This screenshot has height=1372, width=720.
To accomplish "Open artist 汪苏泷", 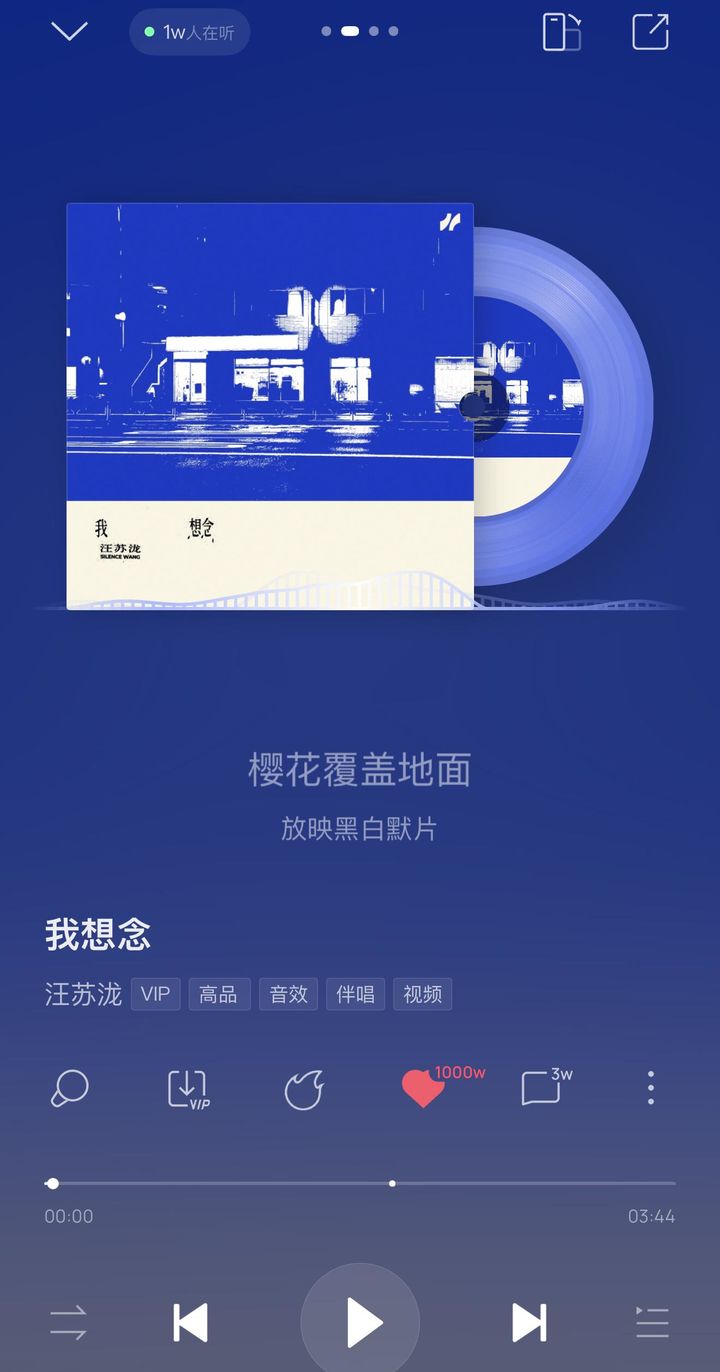I will pyautogui.click(x=83, y=994).
